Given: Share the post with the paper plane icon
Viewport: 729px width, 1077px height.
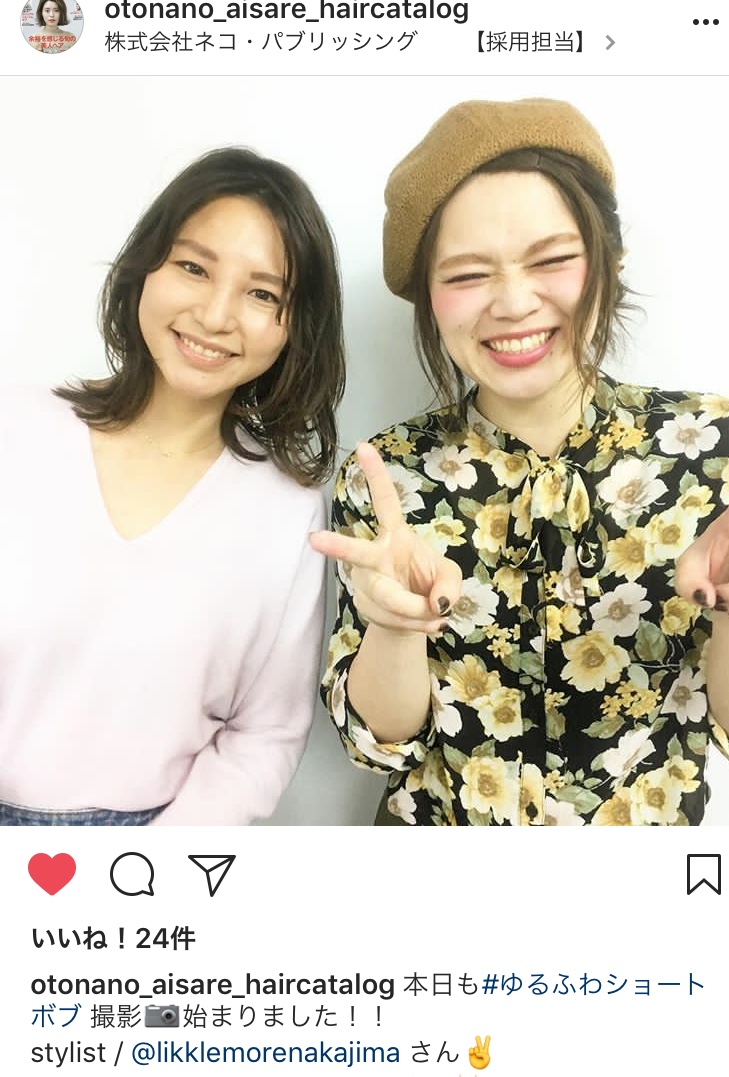Looking at the screenshot, I should click(x=211, y=874).
